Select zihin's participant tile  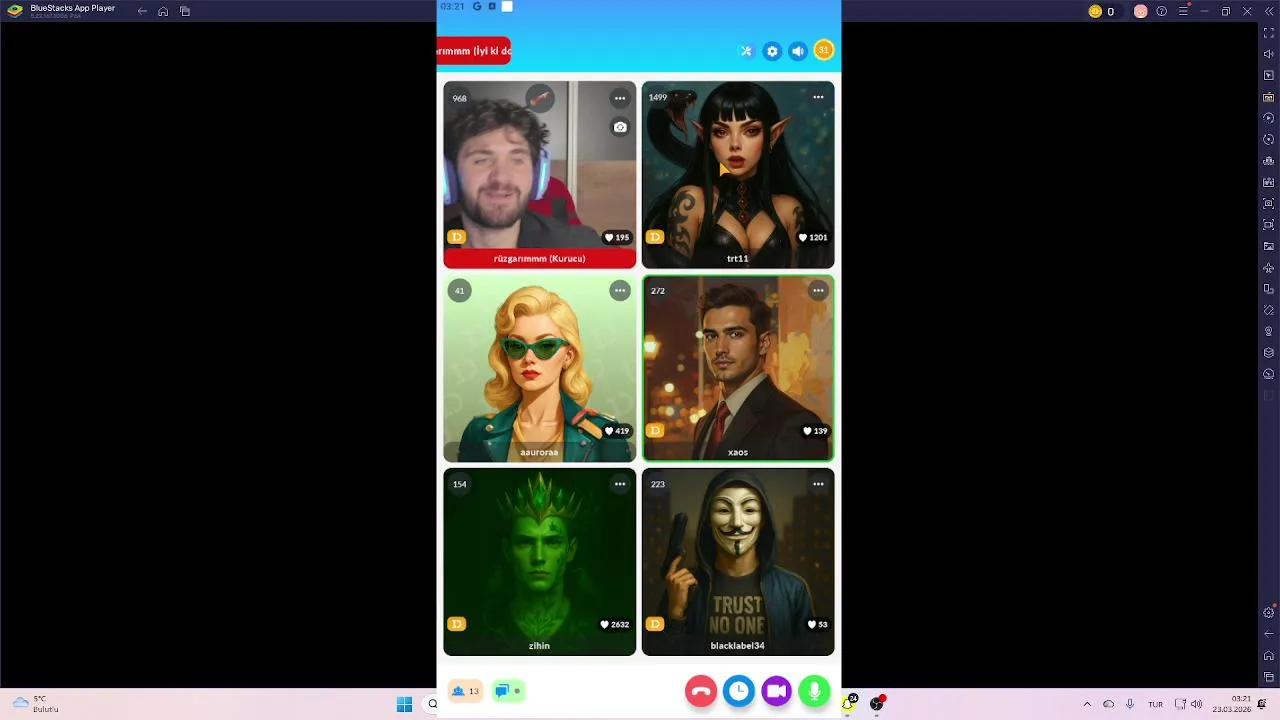(539, 560)
